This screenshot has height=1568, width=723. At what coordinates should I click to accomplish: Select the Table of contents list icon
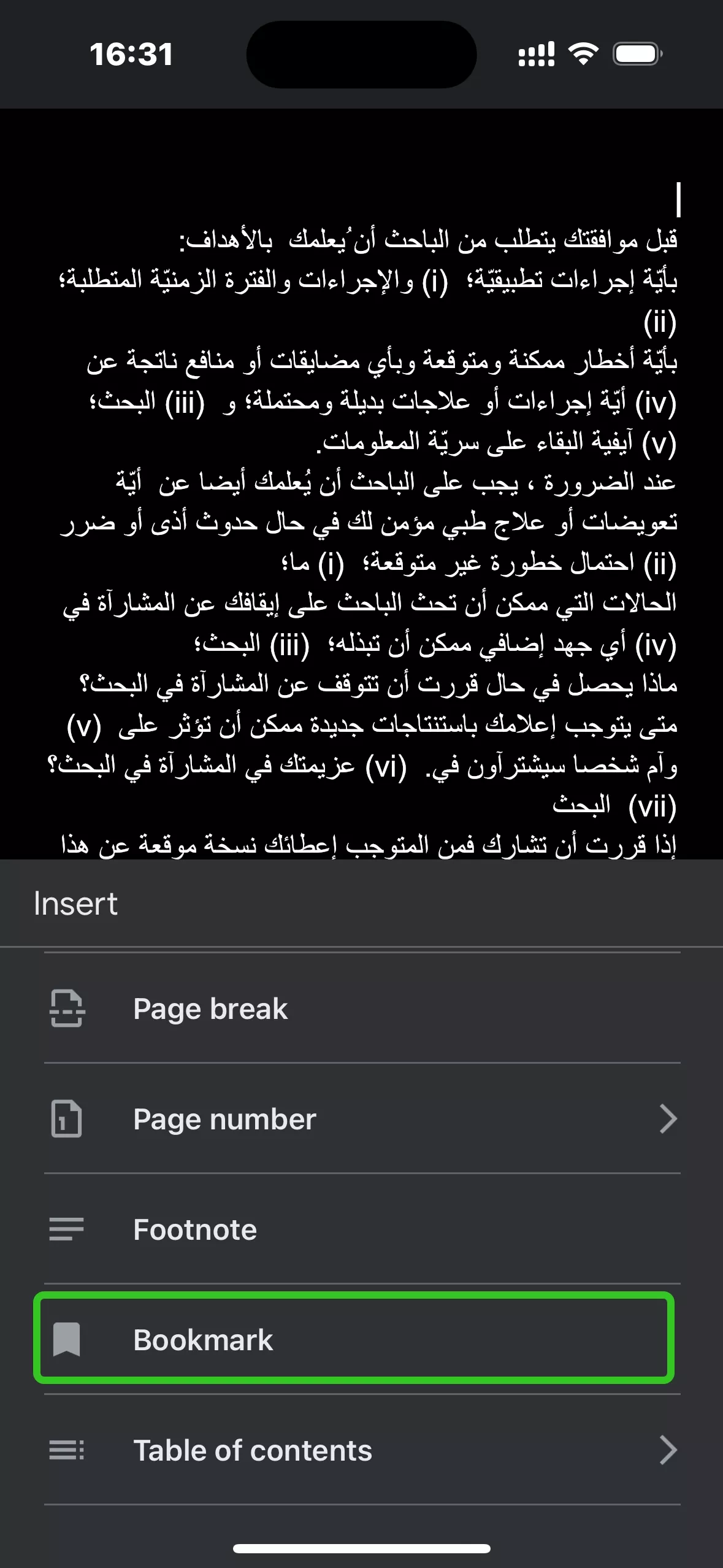tap(66, 1450)
